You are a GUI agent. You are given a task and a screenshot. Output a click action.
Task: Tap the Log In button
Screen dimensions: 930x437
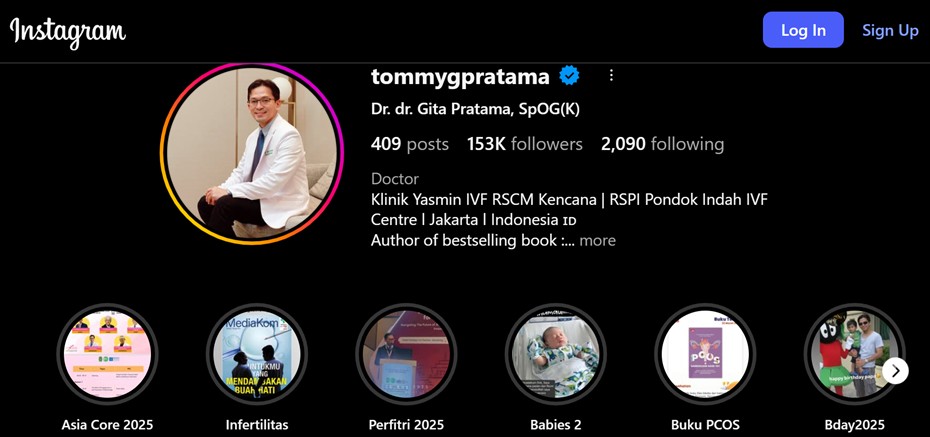803,30
